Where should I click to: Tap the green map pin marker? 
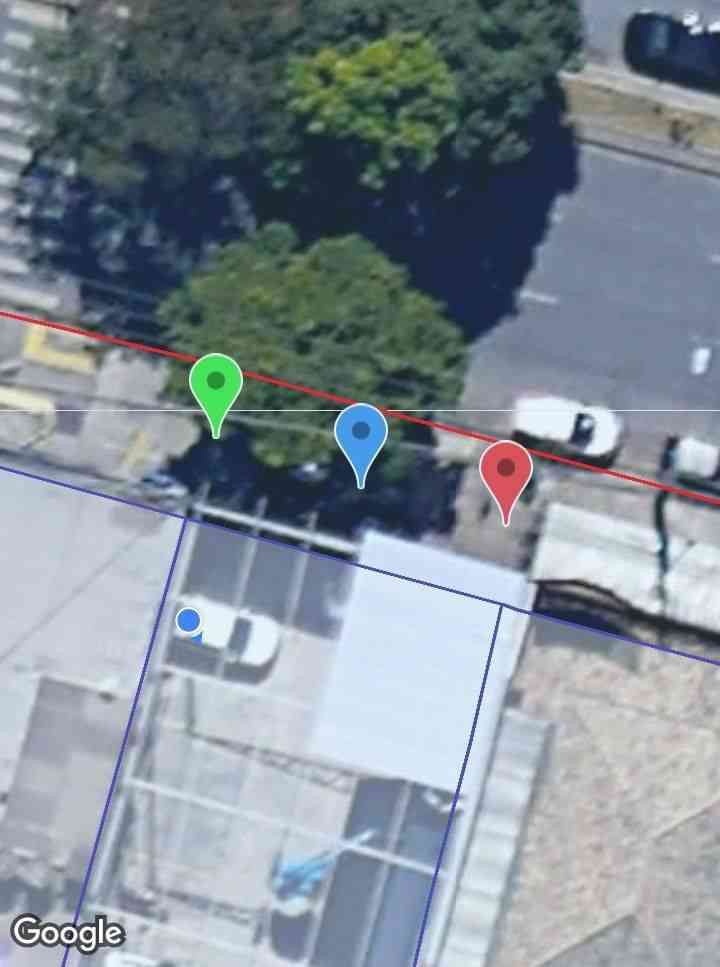tap(215, 385)
